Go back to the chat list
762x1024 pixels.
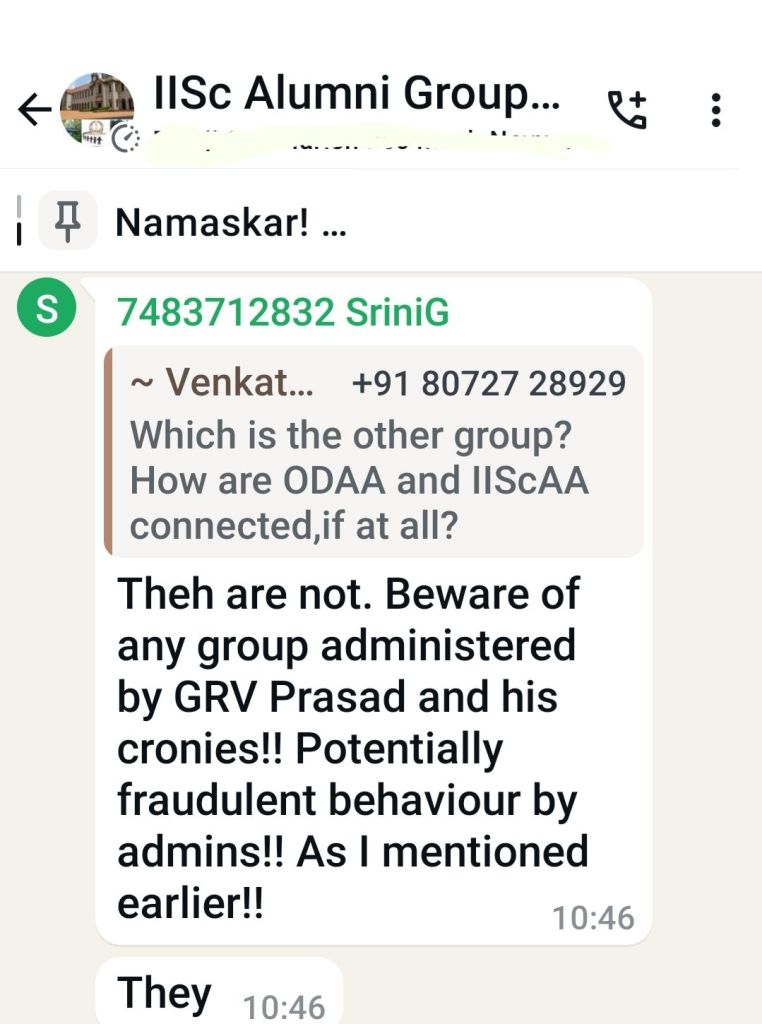tap(34, 110)
